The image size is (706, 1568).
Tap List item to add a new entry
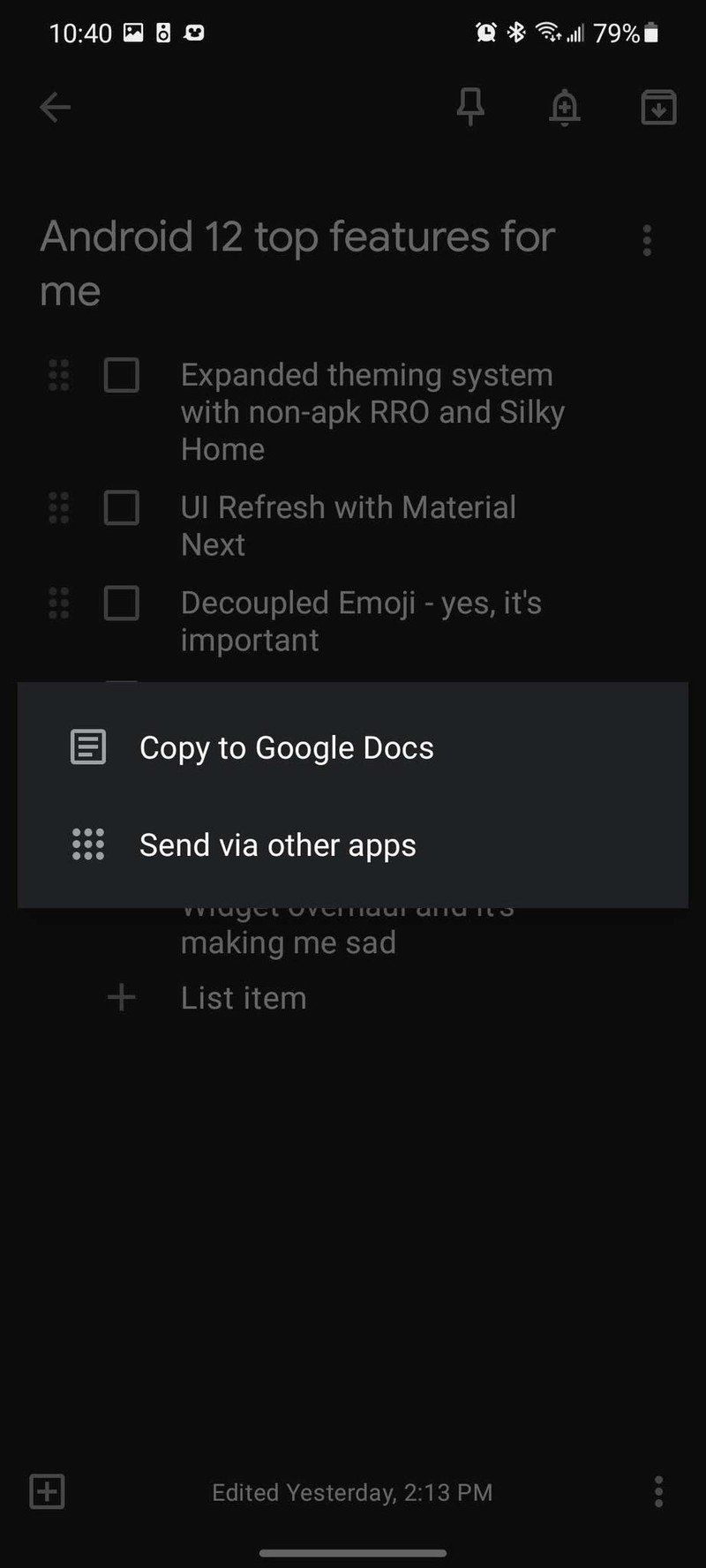243,997
